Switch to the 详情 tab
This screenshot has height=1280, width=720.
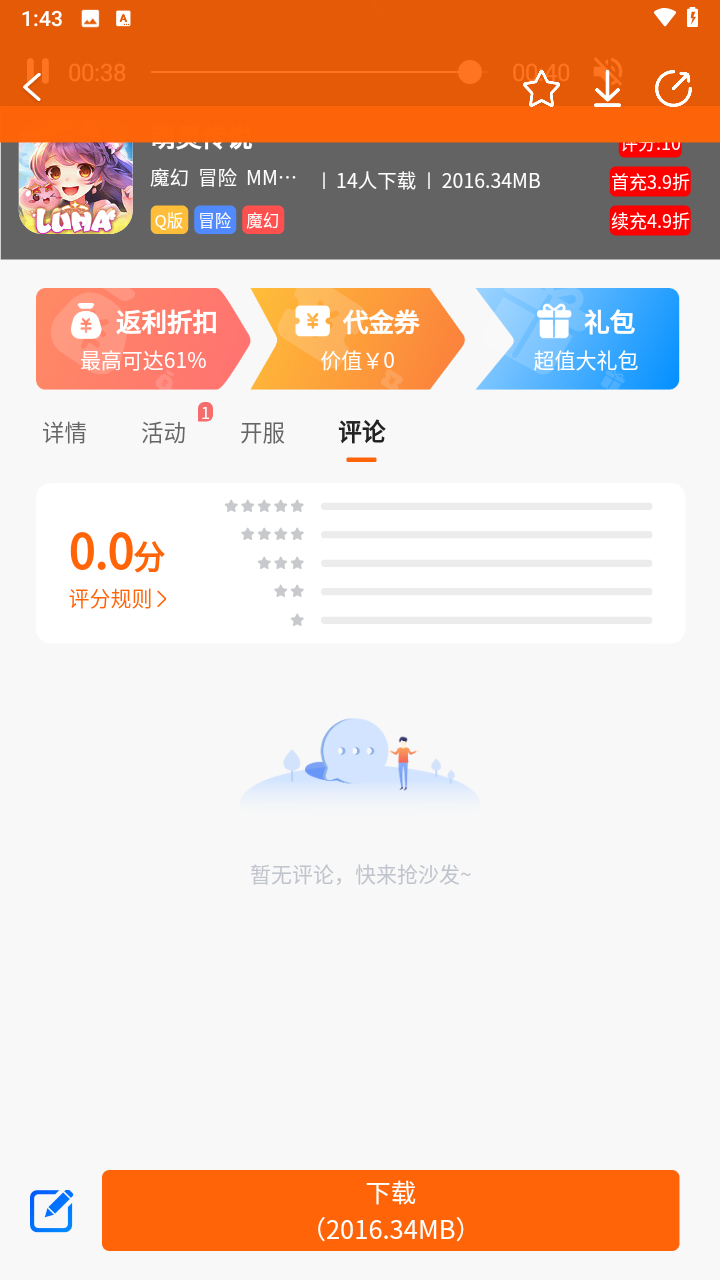coord(64,432)
